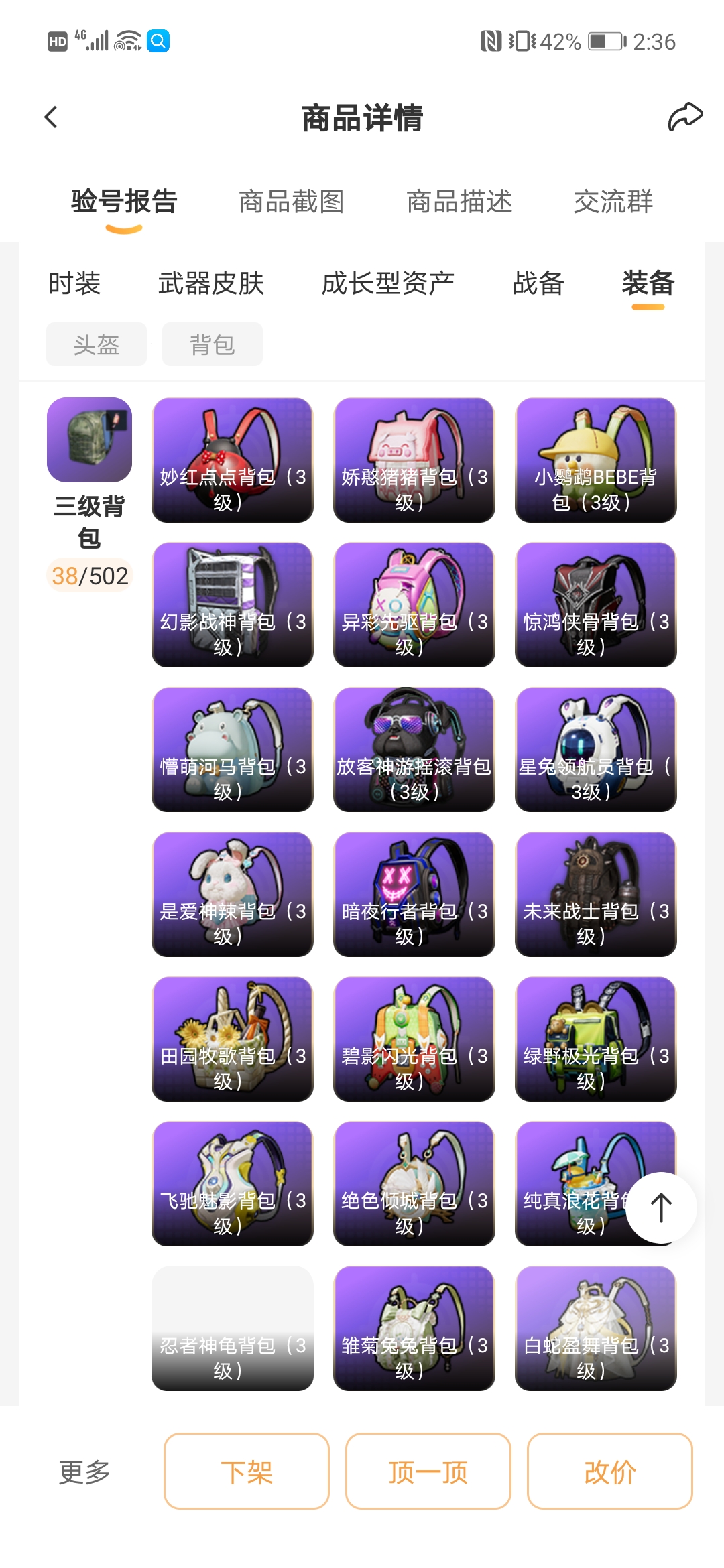Go back from the 商品详情 page
The image size is (724, 1568).
tap(51, 117)
